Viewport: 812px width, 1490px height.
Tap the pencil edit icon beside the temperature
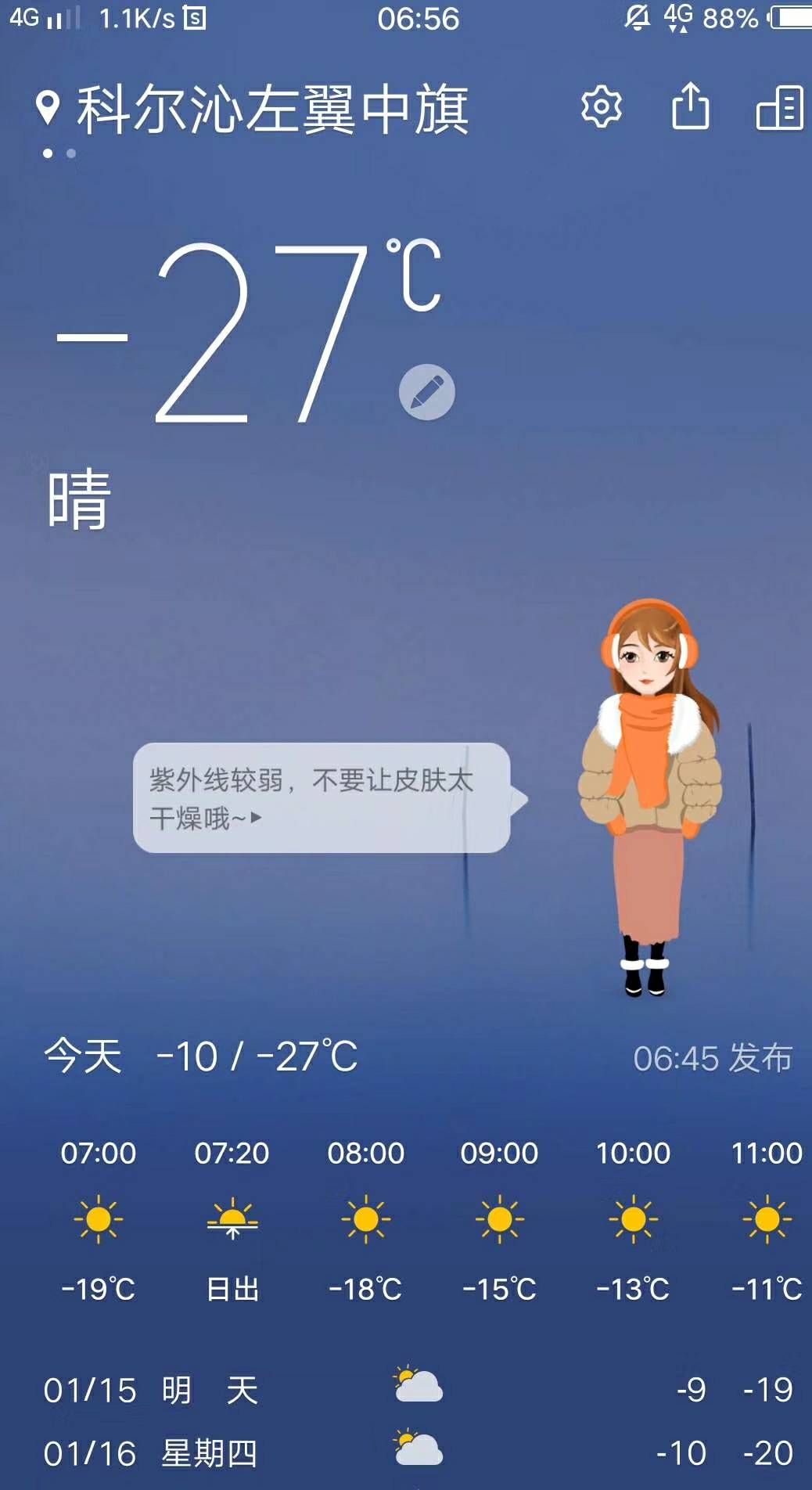pos(427,392)
